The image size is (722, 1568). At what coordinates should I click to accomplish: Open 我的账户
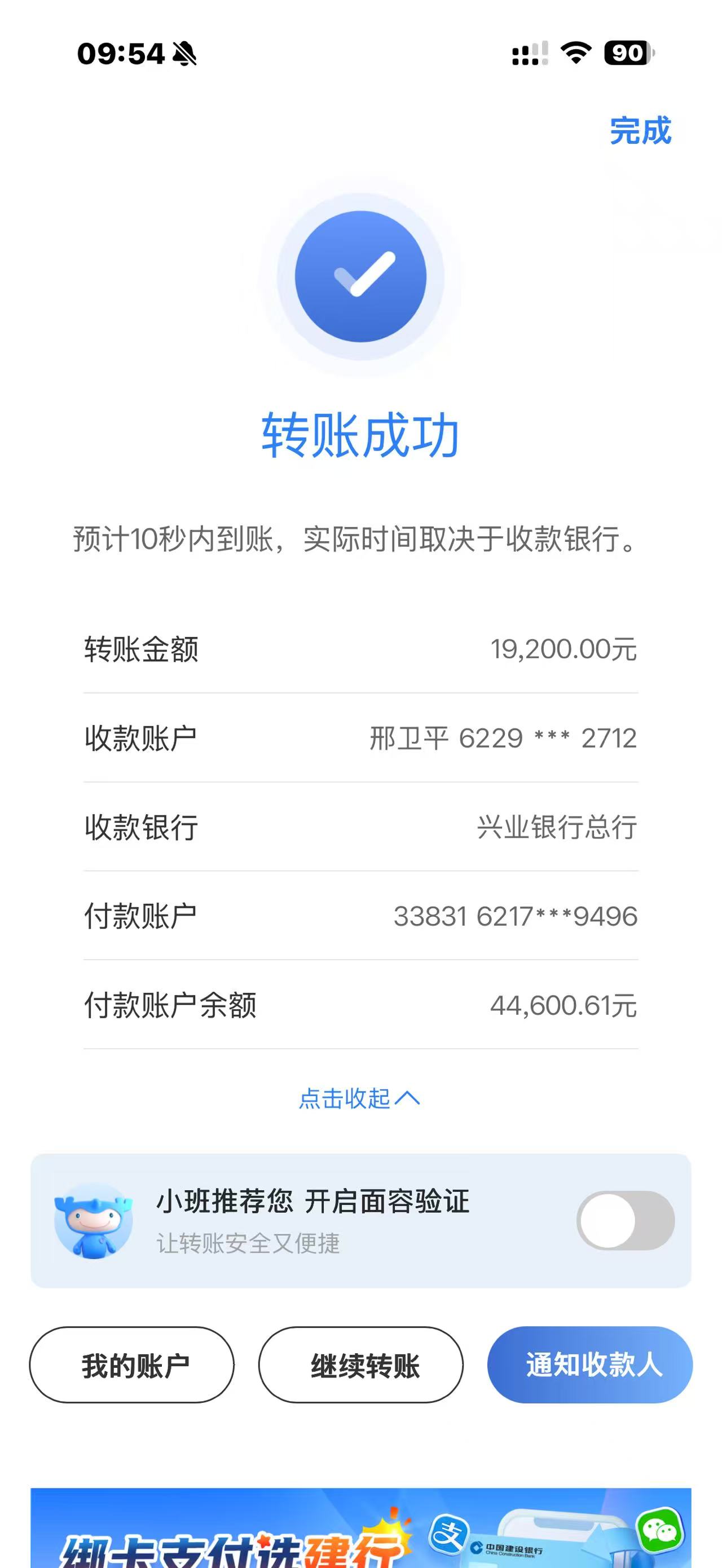click(132, 1365)
